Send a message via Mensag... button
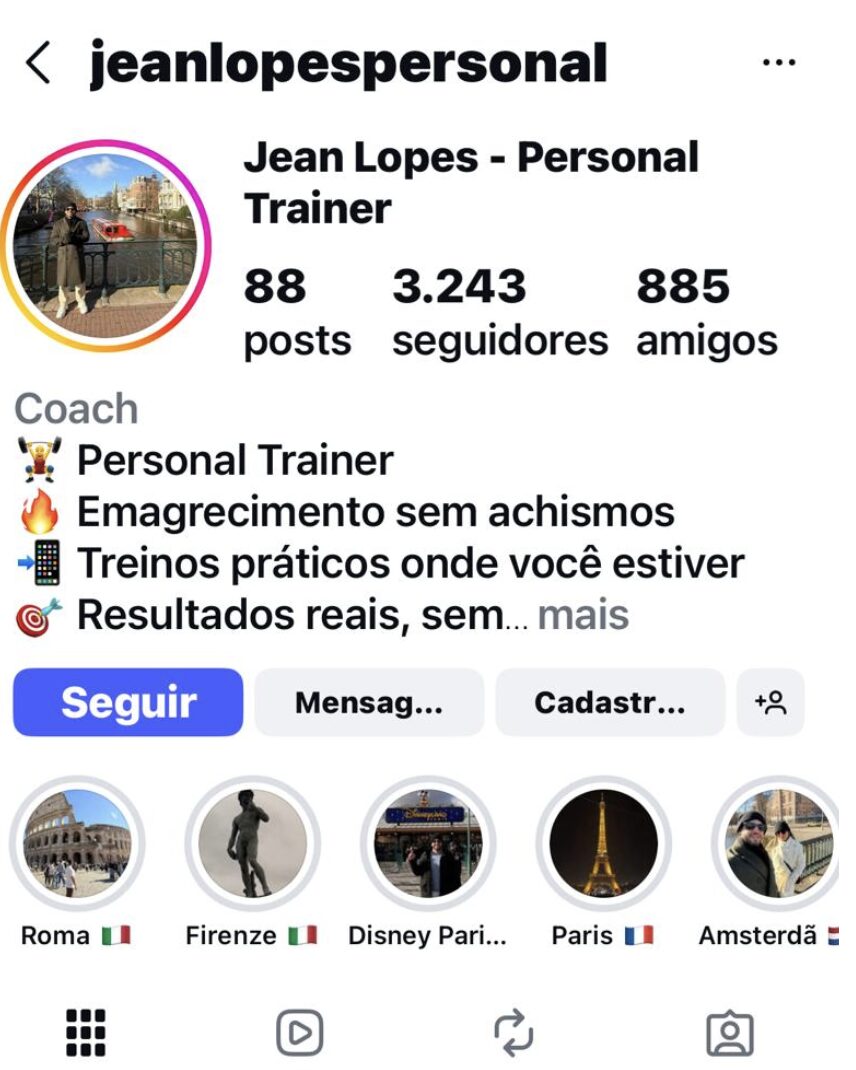 (369, 702)
